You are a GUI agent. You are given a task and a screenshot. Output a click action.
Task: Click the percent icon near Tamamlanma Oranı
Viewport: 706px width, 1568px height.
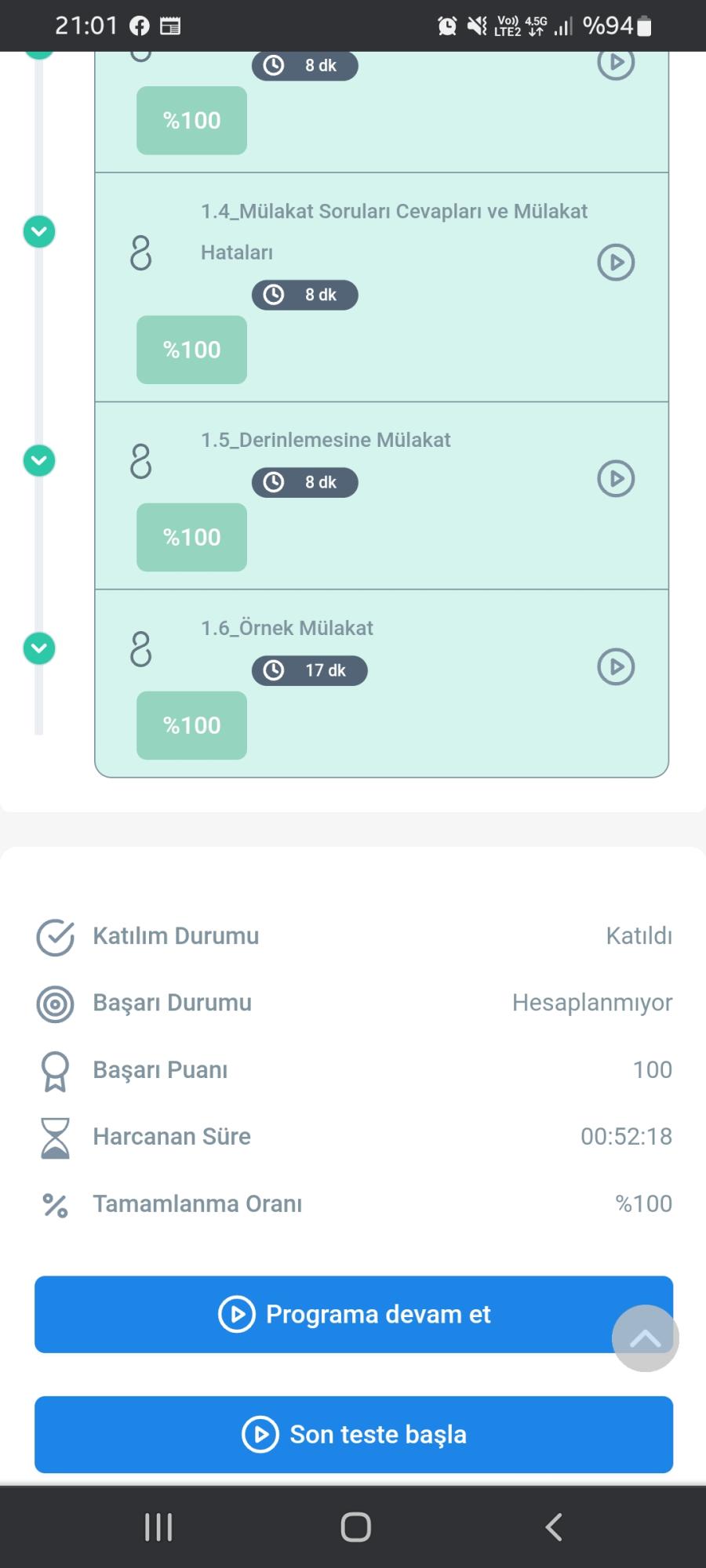pos(53,1205)
